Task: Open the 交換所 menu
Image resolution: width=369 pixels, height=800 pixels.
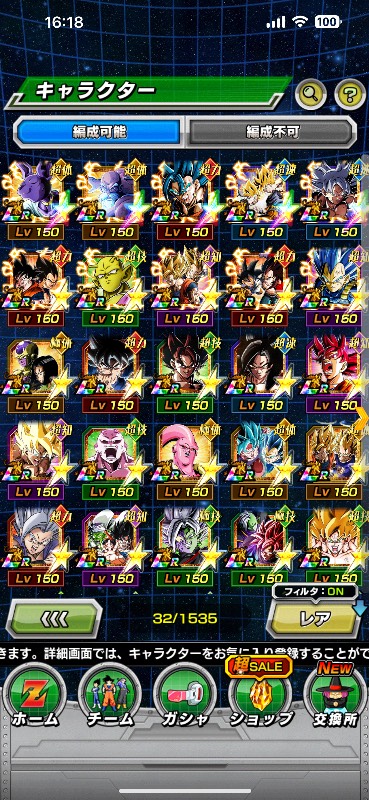Action: tap(336, 696)
